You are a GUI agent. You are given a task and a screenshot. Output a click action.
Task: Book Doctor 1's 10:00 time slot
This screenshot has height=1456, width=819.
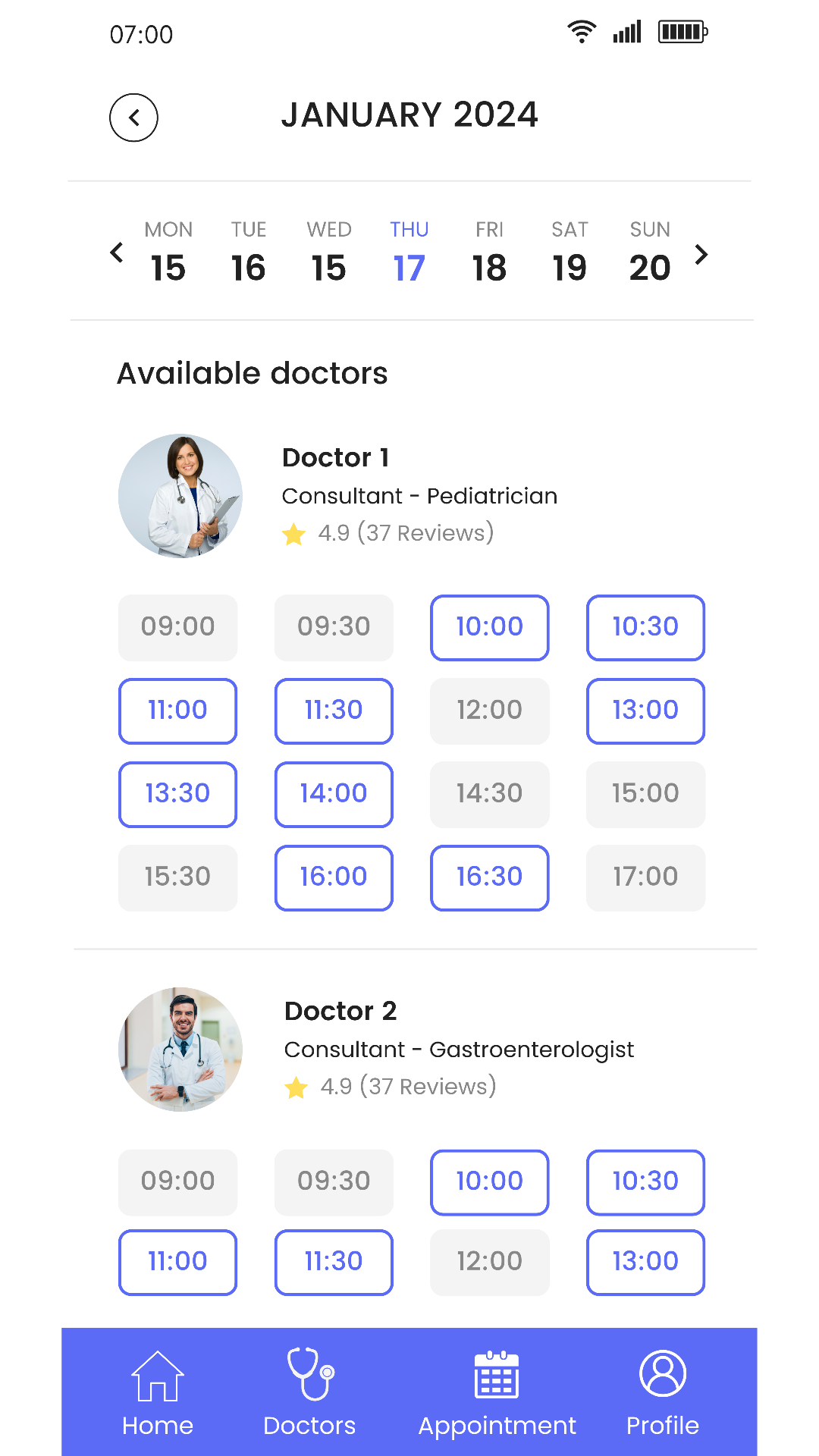tap(489, 627)
